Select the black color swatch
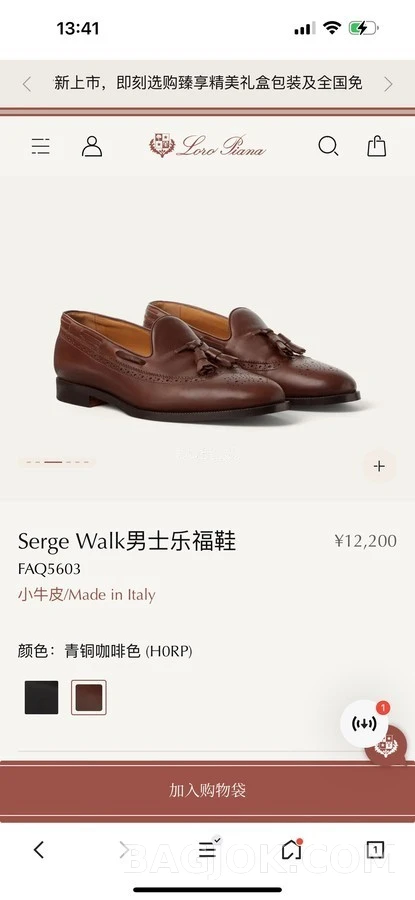415x900 pixels. coord(41,697)
